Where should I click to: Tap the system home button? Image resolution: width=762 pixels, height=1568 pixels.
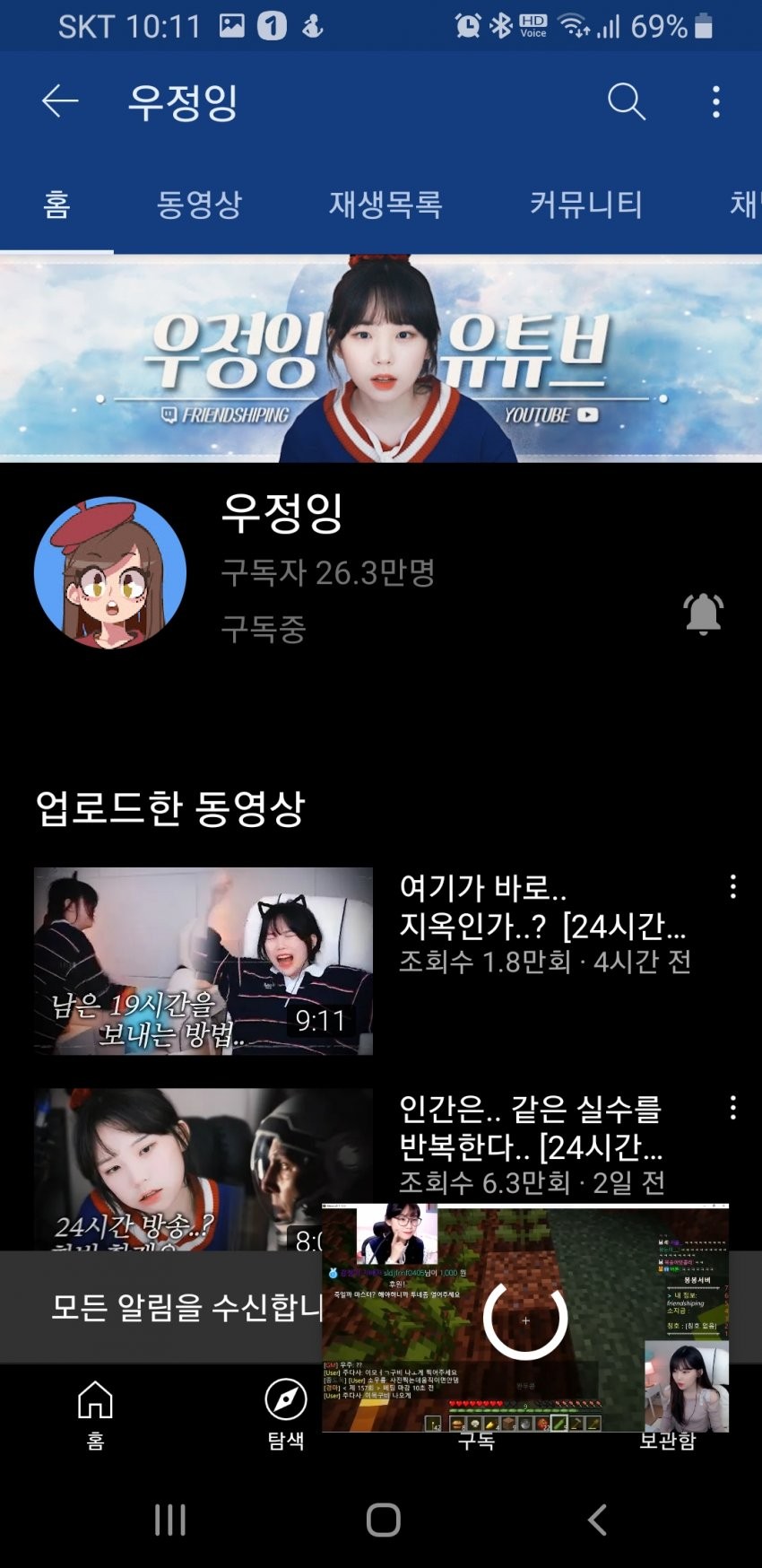[x=383, y=1520]
